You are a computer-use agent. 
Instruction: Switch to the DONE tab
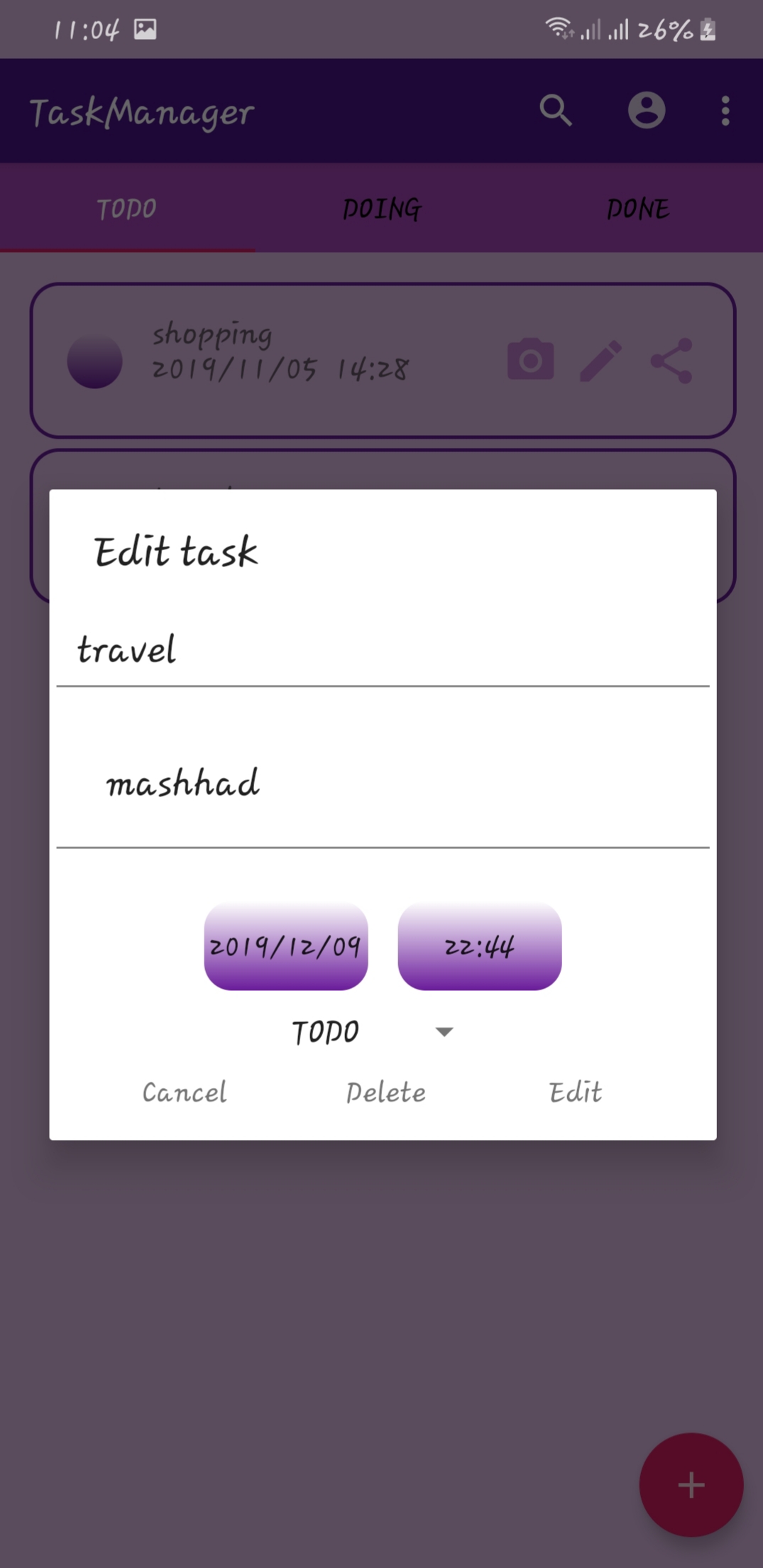637,207
